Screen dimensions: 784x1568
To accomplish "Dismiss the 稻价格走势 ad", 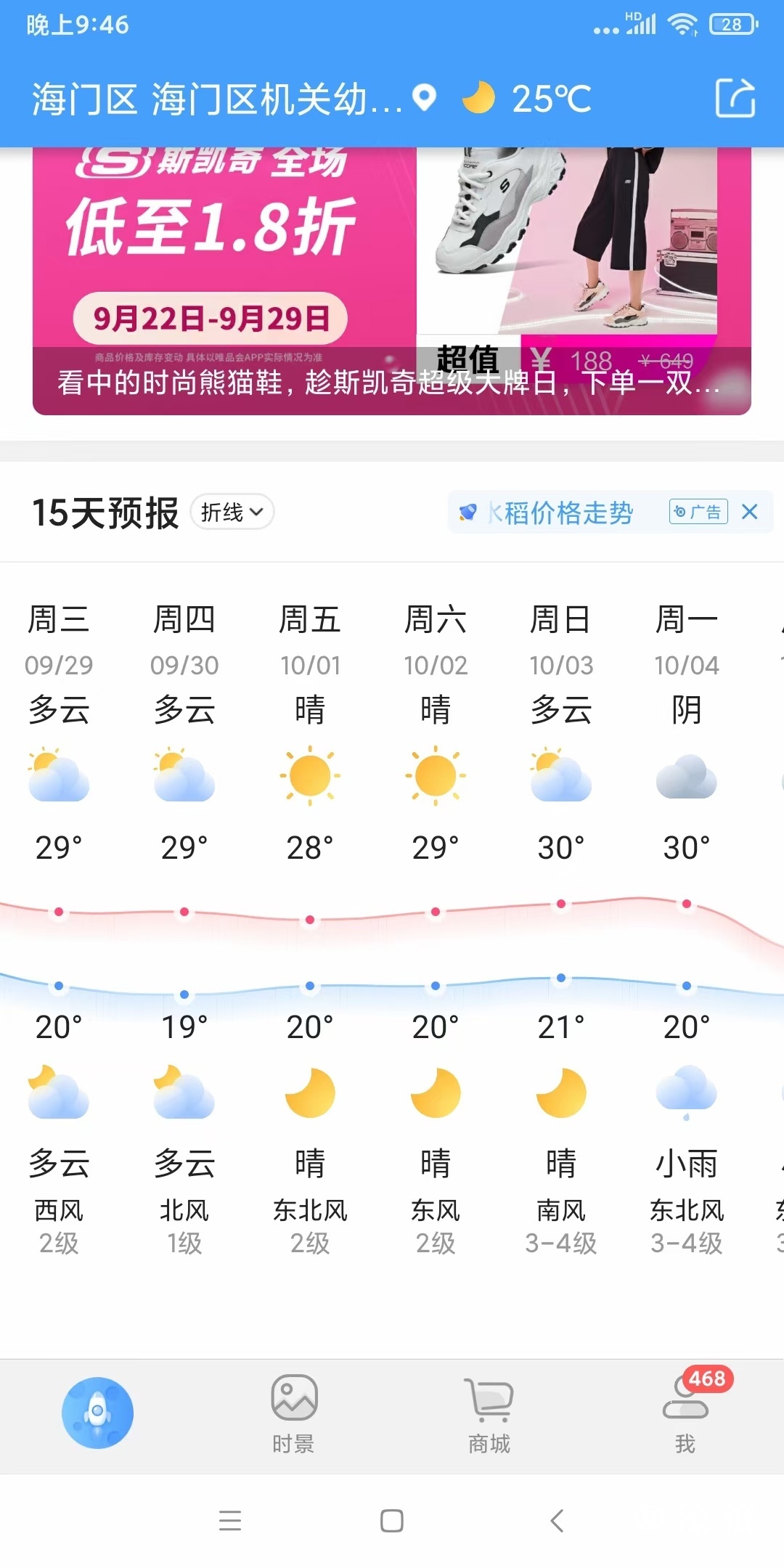I will tap(750, 512).
